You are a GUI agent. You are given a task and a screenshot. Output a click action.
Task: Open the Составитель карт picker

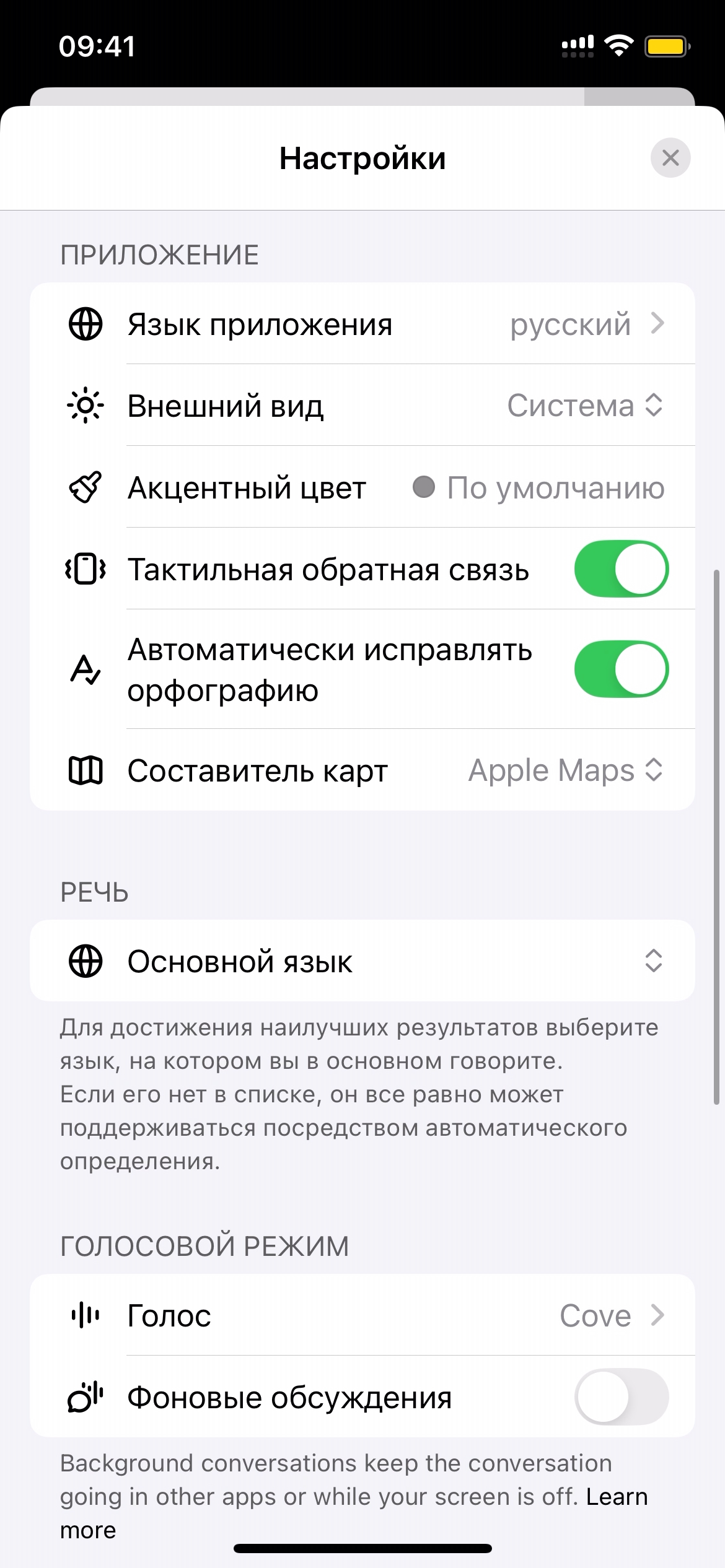click(565, 771)
